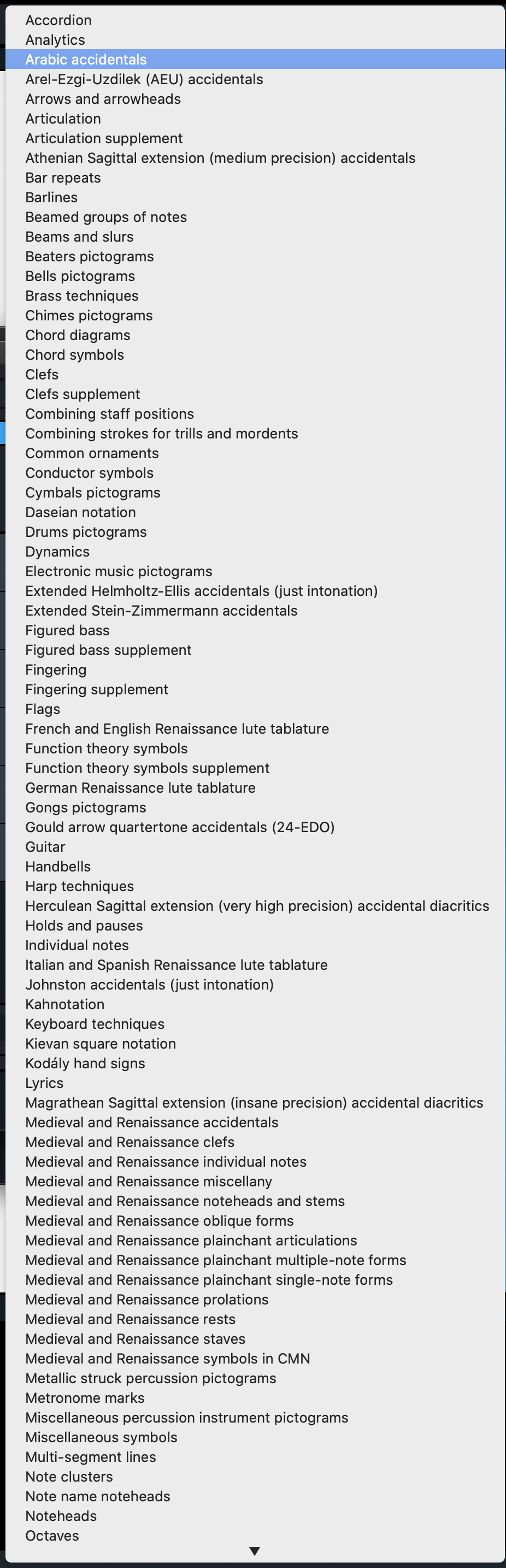
Task: Select Dynamics from the menu
Action: pyautogui.click(x=57, y=552)
